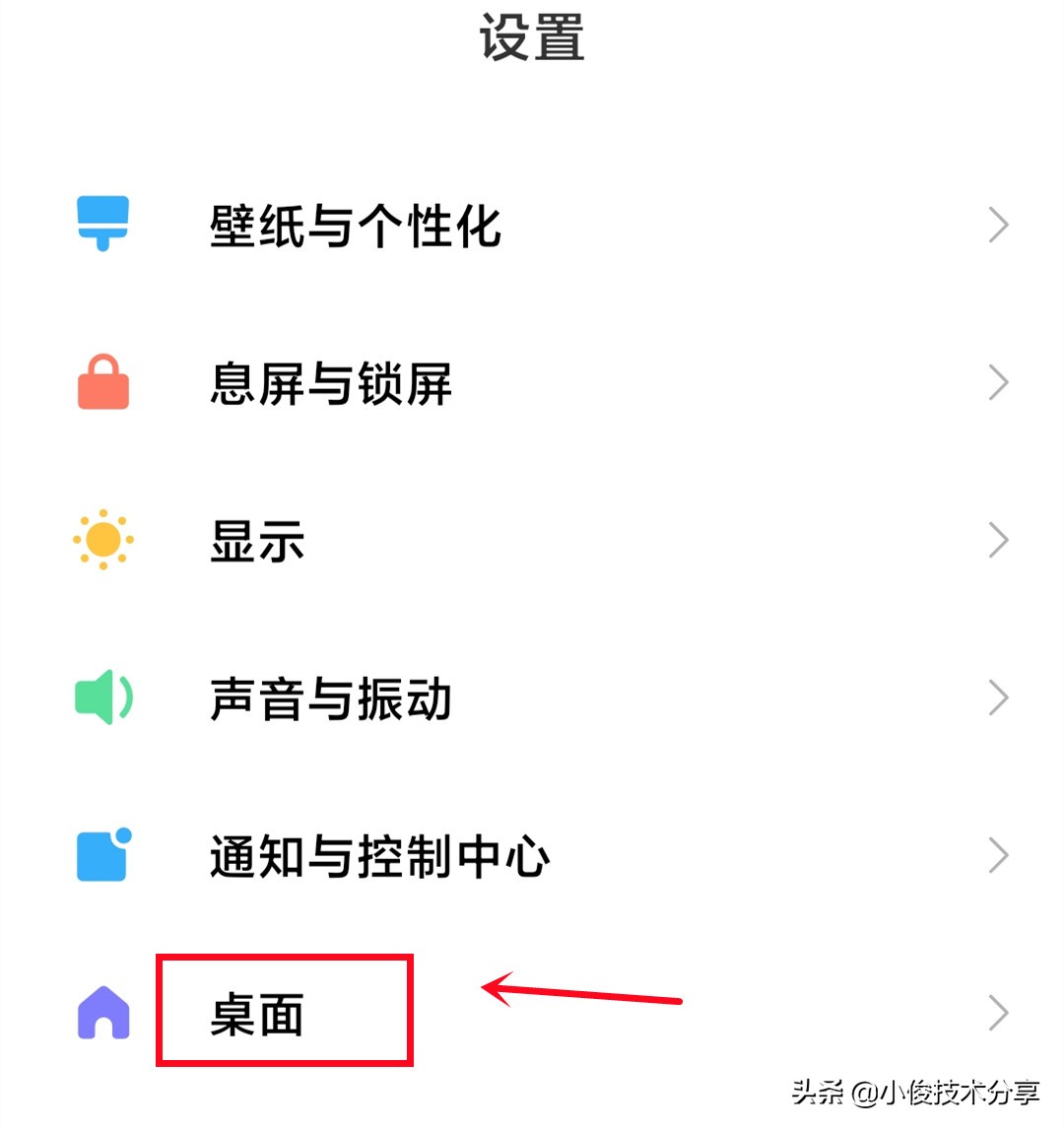Expand the chevron beside 声音与振动
The width and height of the screenshot is (1064, 1130).
(996, 698)
